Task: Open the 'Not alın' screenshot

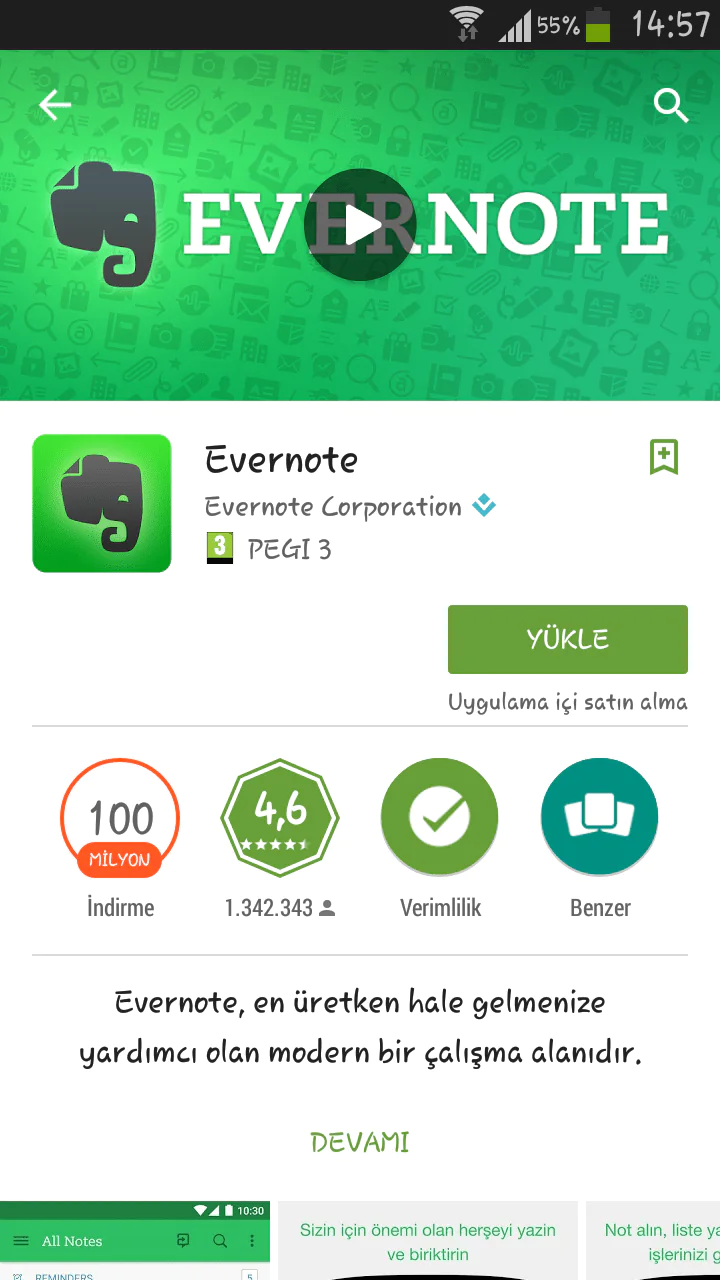Action: [656, 1240]
